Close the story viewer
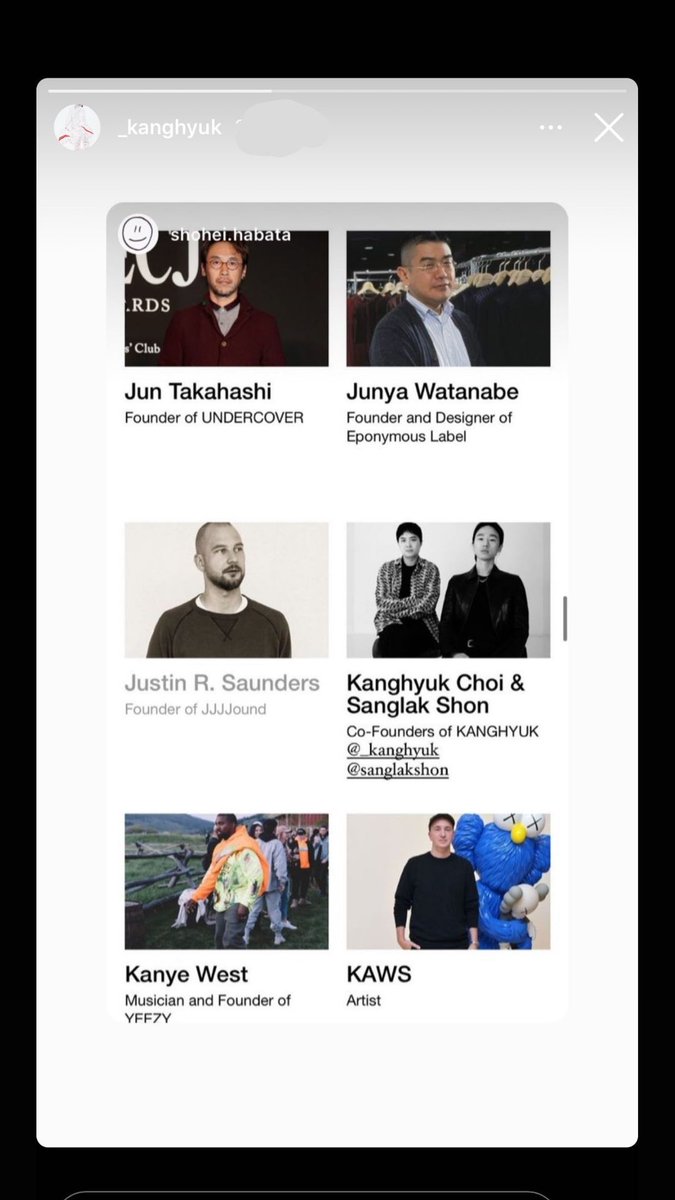 608,127
